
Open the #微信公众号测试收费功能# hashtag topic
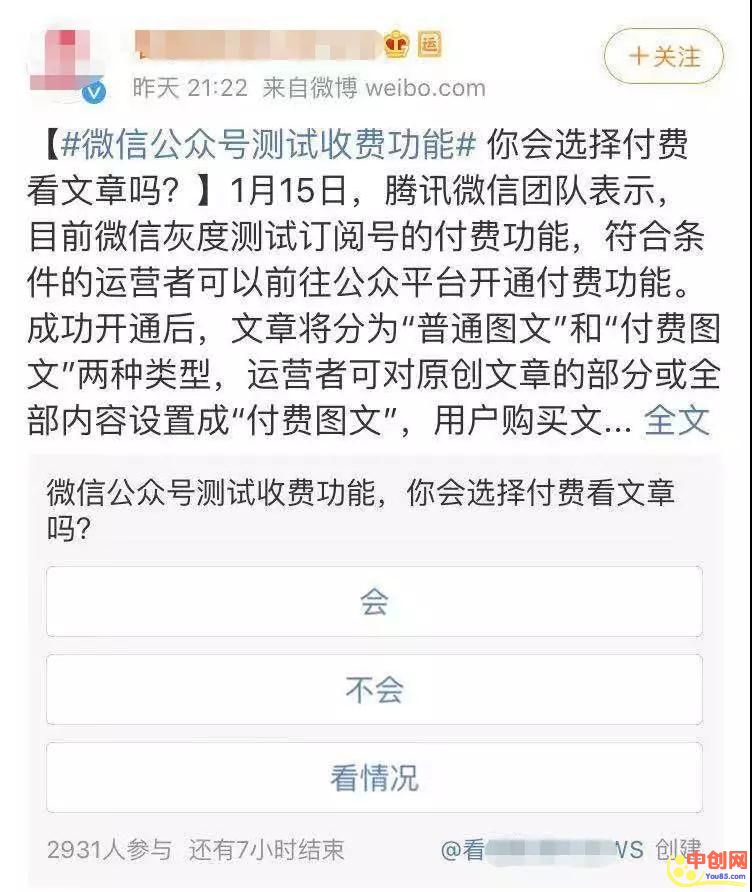point(268,145)
